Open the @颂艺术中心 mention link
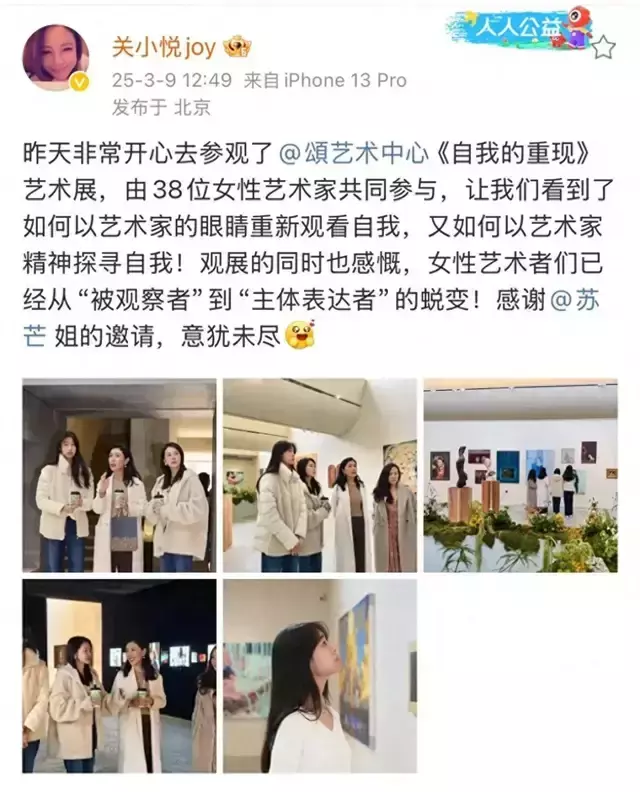The image size is (640, 792). (x=339, y=155)
